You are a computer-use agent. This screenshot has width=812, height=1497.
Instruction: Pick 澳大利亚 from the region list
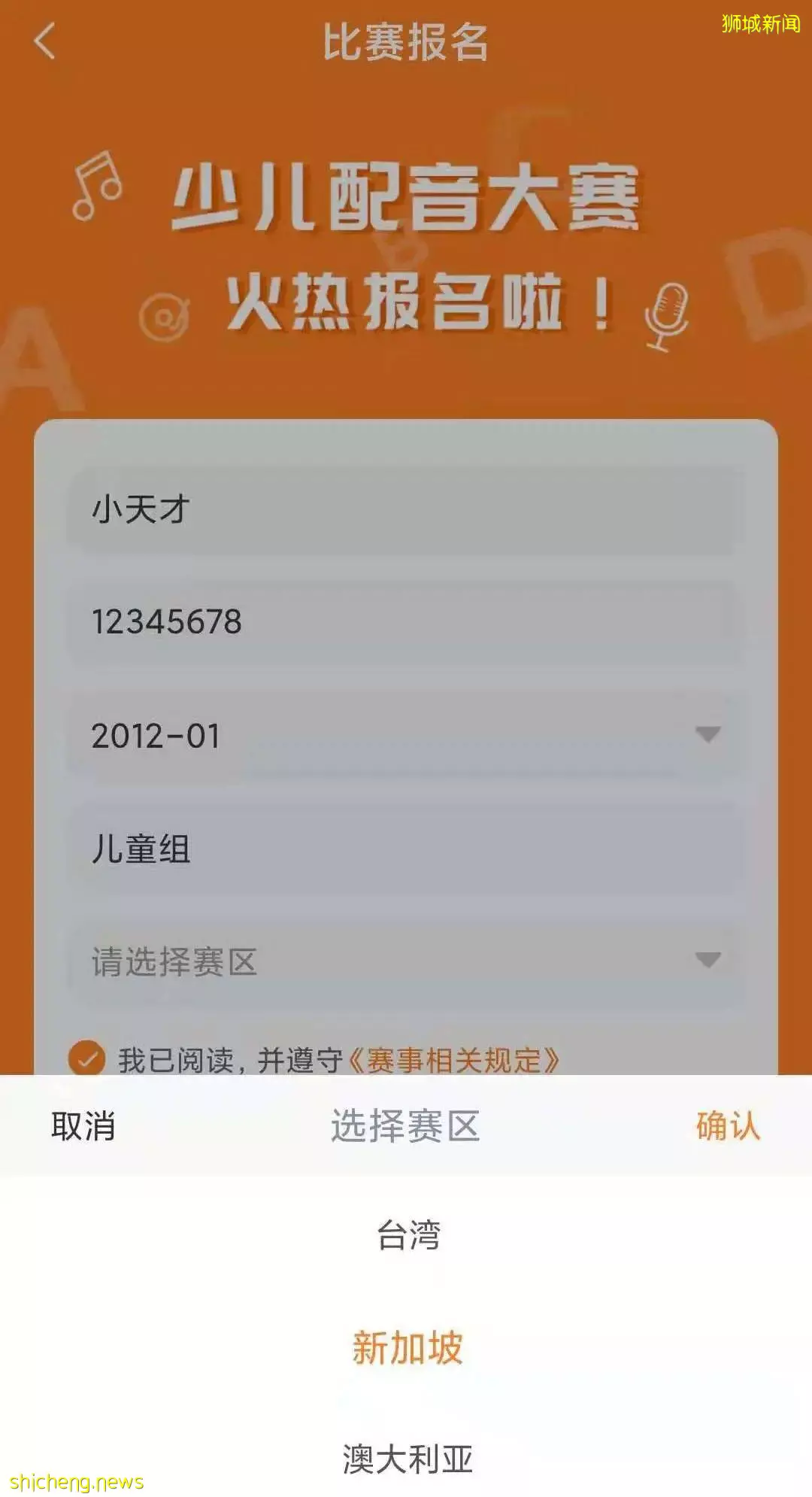(407, 1459)
